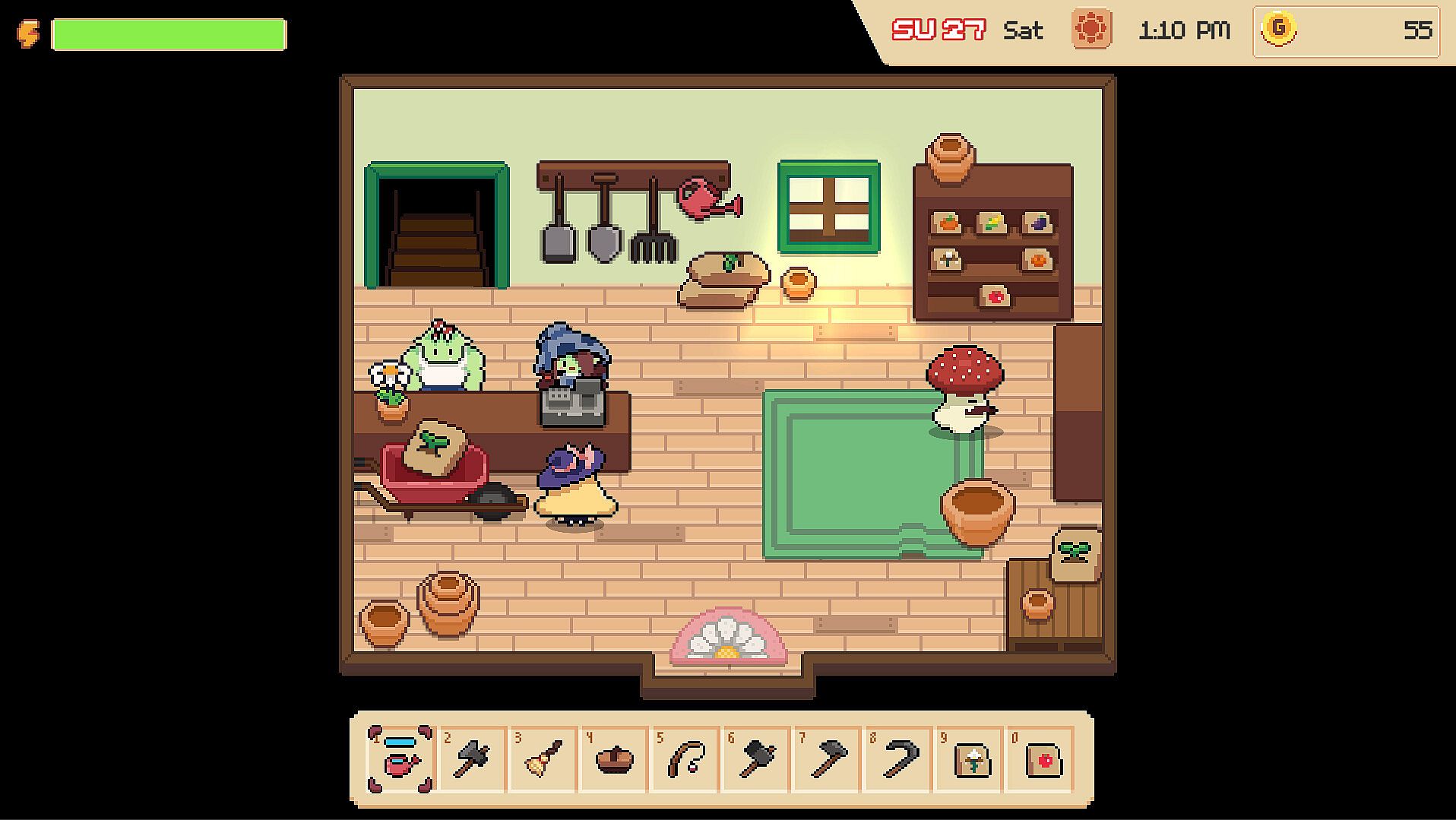The image size is (1456, 820).
Task: Select the sickle in slot 8
Action: click(x=899, y=758)
